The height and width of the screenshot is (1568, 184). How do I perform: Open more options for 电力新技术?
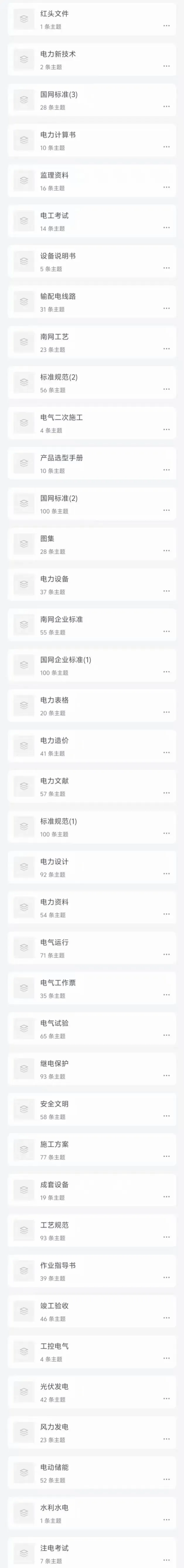tap(167, 66)
